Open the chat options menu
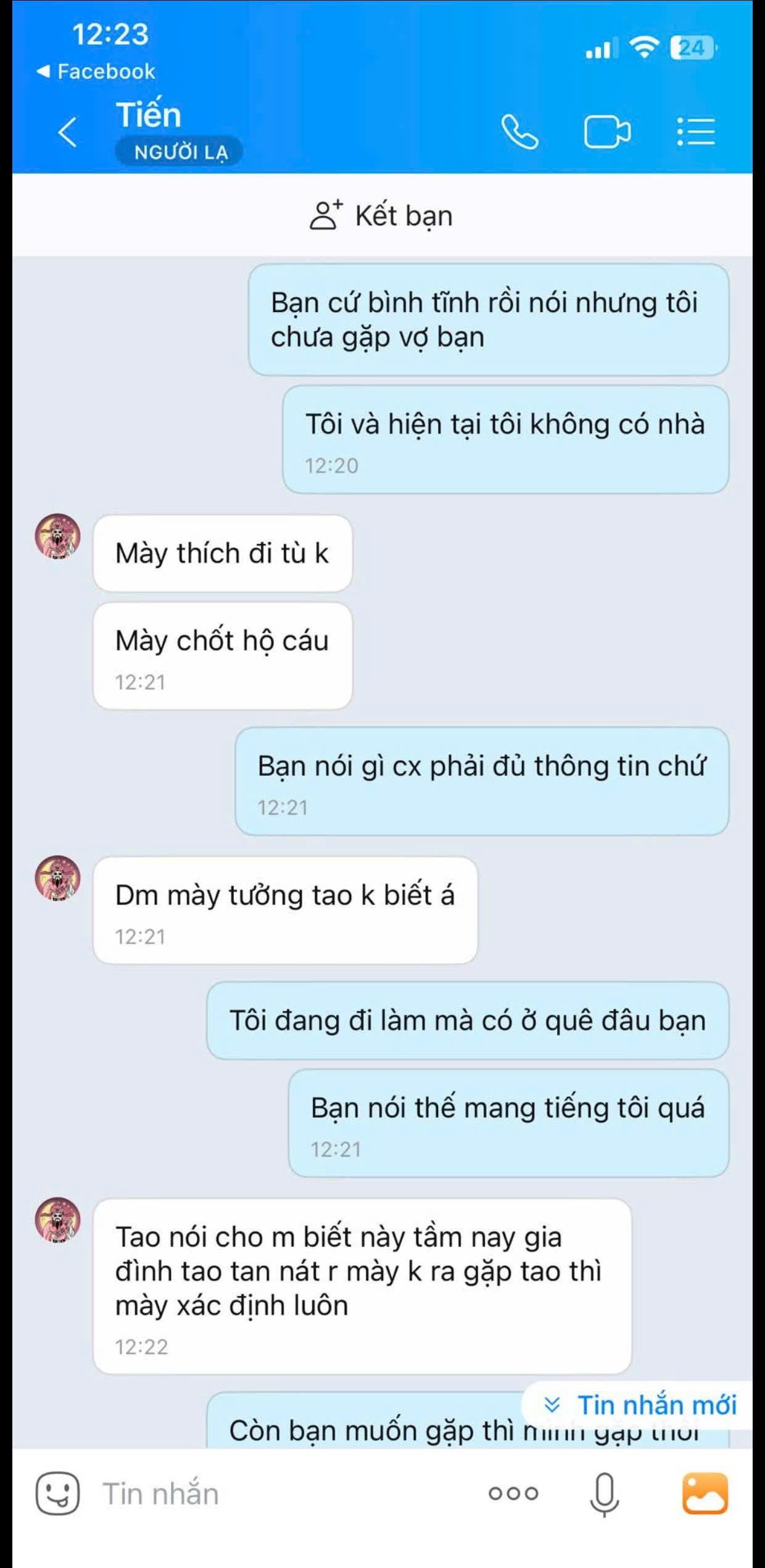Image resolution: width=765 pixels, height=1568 pixels. pos(696,132)
